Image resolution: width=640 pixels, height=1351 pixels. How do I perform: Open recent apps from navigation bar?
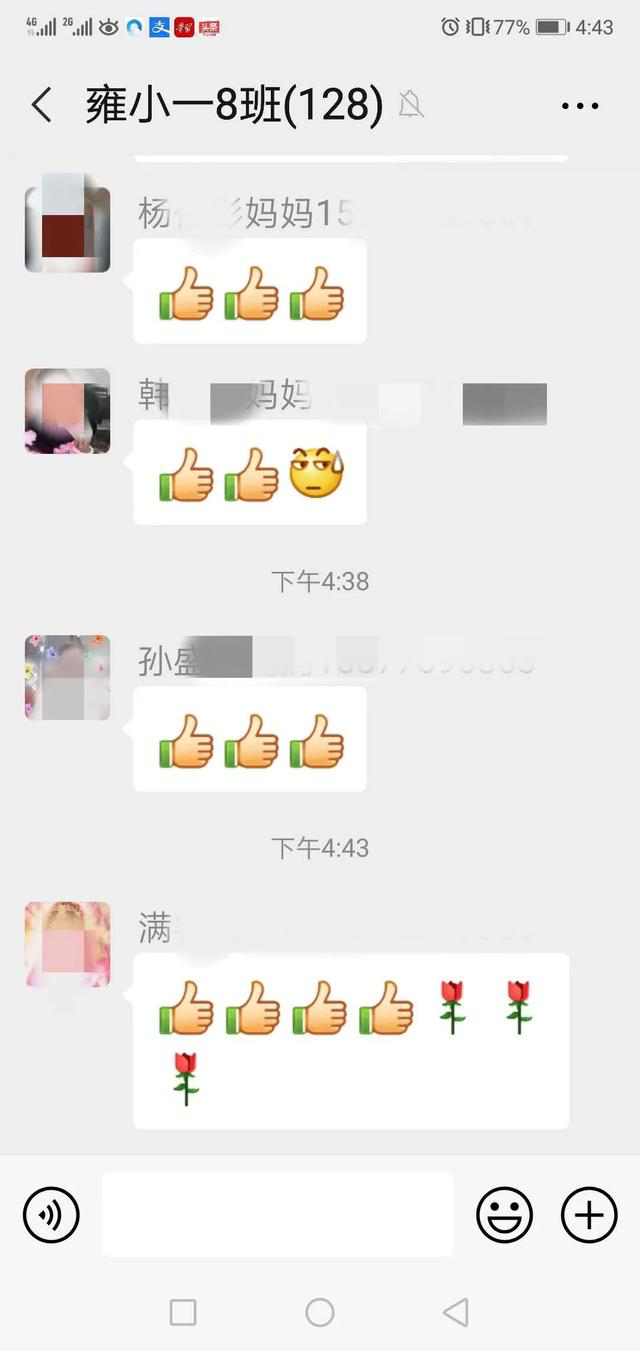183,1312
